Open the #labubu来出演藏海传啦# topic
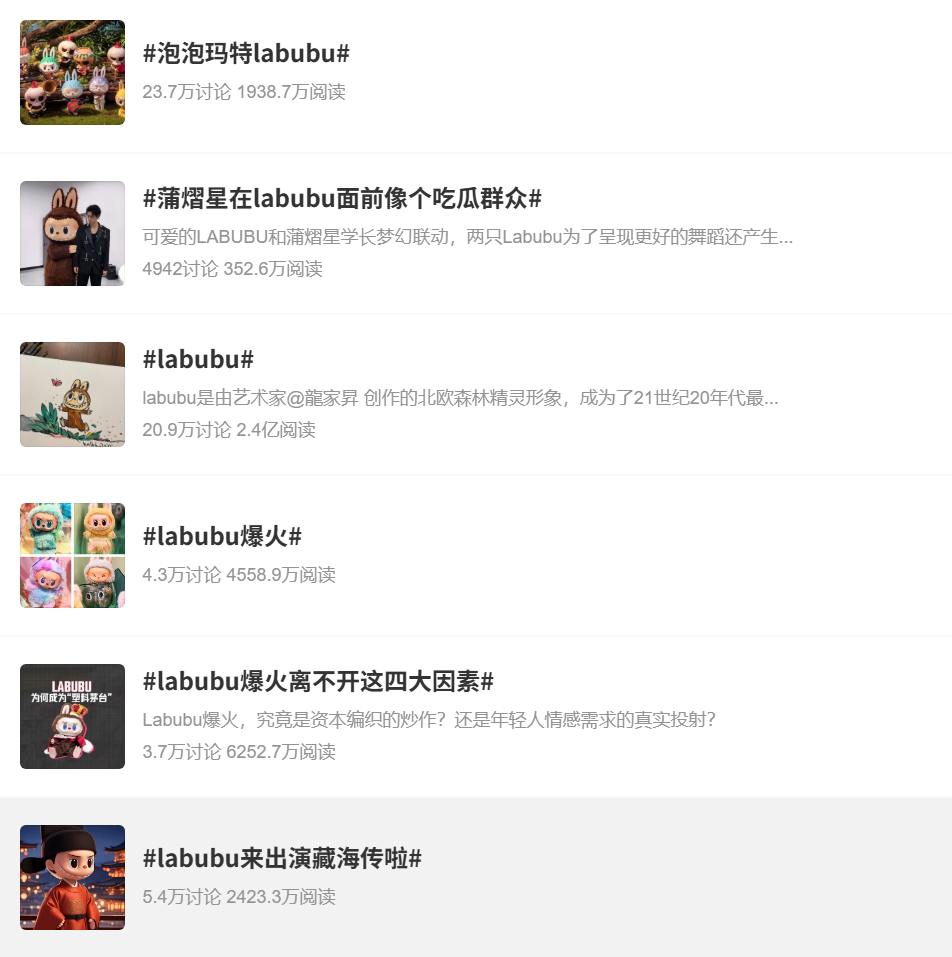The width and height of the screenshot is (952, 957). coord(282,858)
